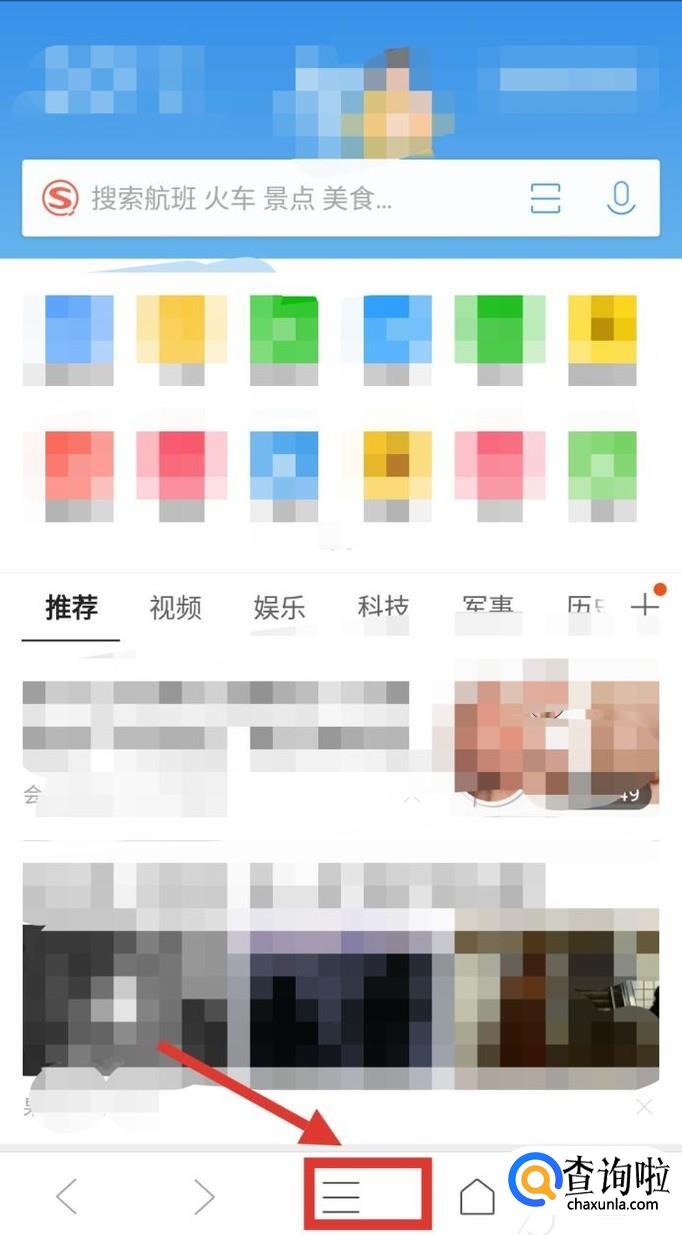
Task: Switch to the 娱乐 tab
Action: coord(279,607)
